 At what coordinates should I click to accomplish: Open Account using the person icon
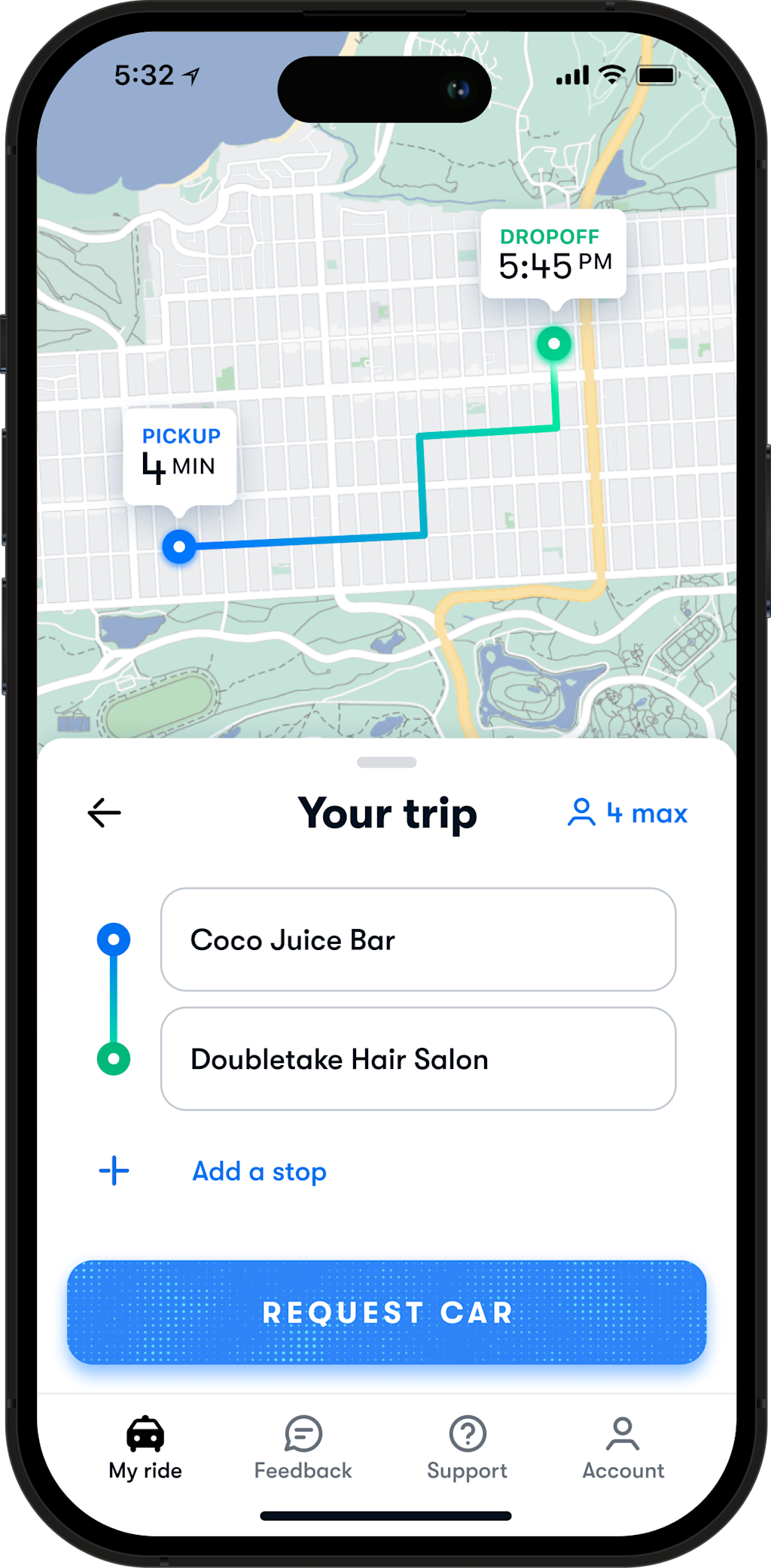[623, 1433]
